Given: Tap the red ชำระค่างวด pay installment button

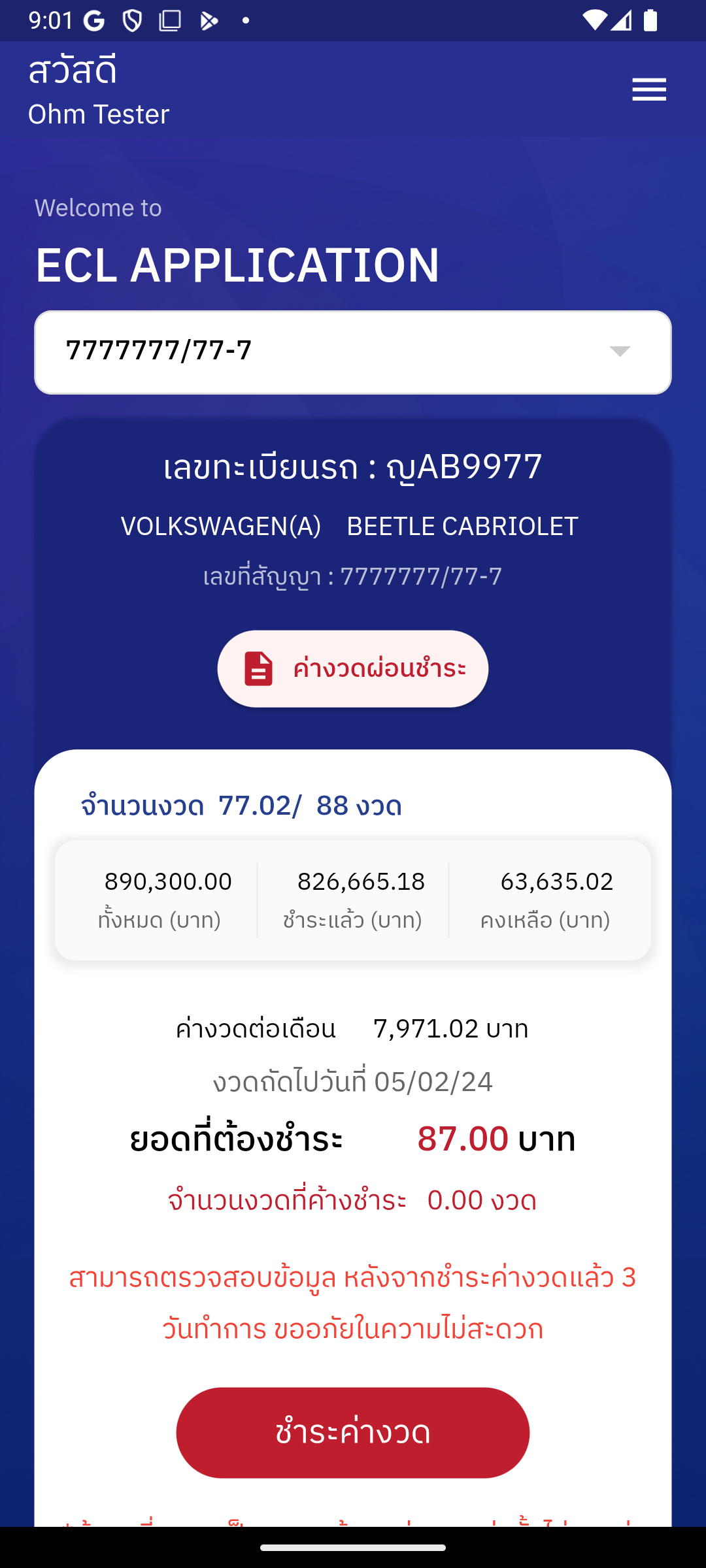Looking at the screenshot, I should [x=353, y=1433].
